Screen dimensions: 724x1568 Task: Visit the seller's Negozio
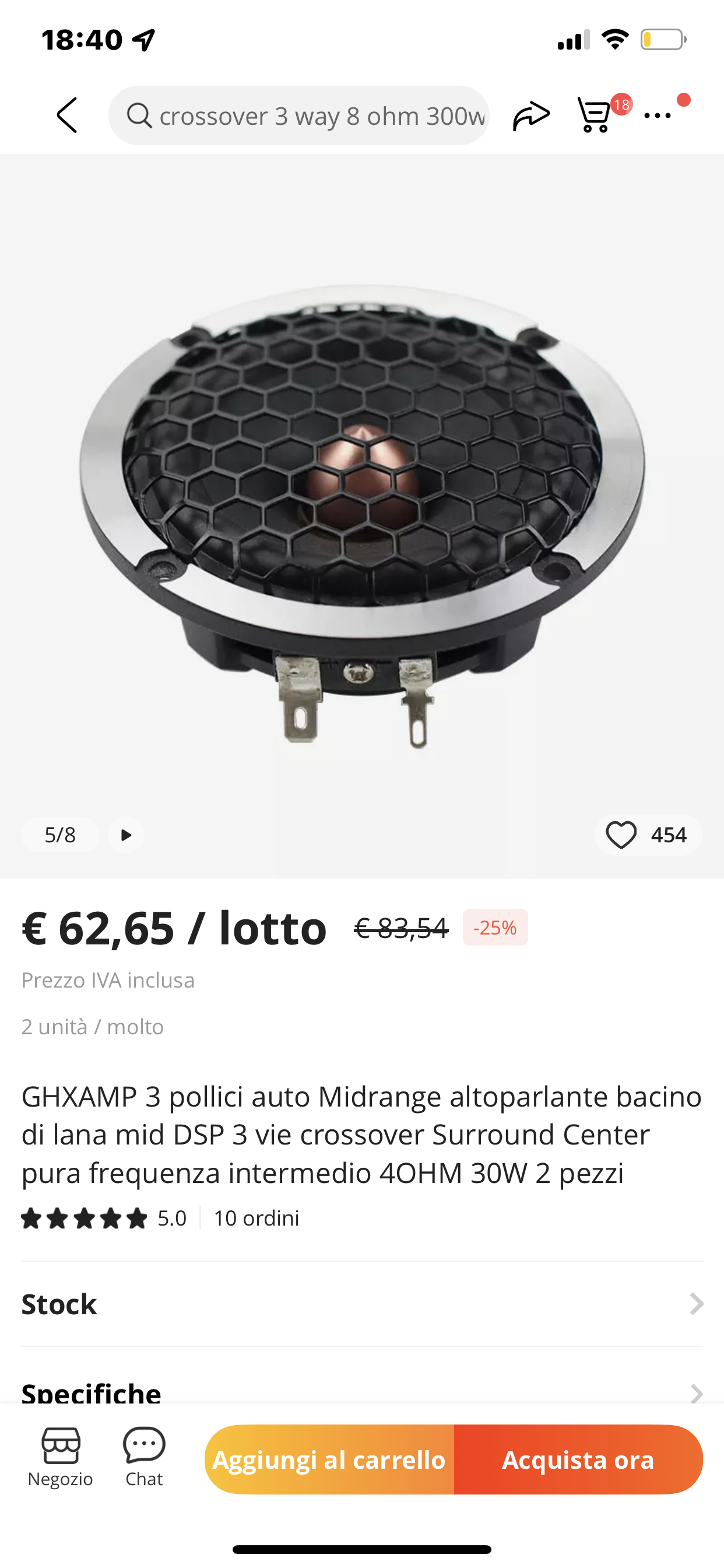[60, 1457]
